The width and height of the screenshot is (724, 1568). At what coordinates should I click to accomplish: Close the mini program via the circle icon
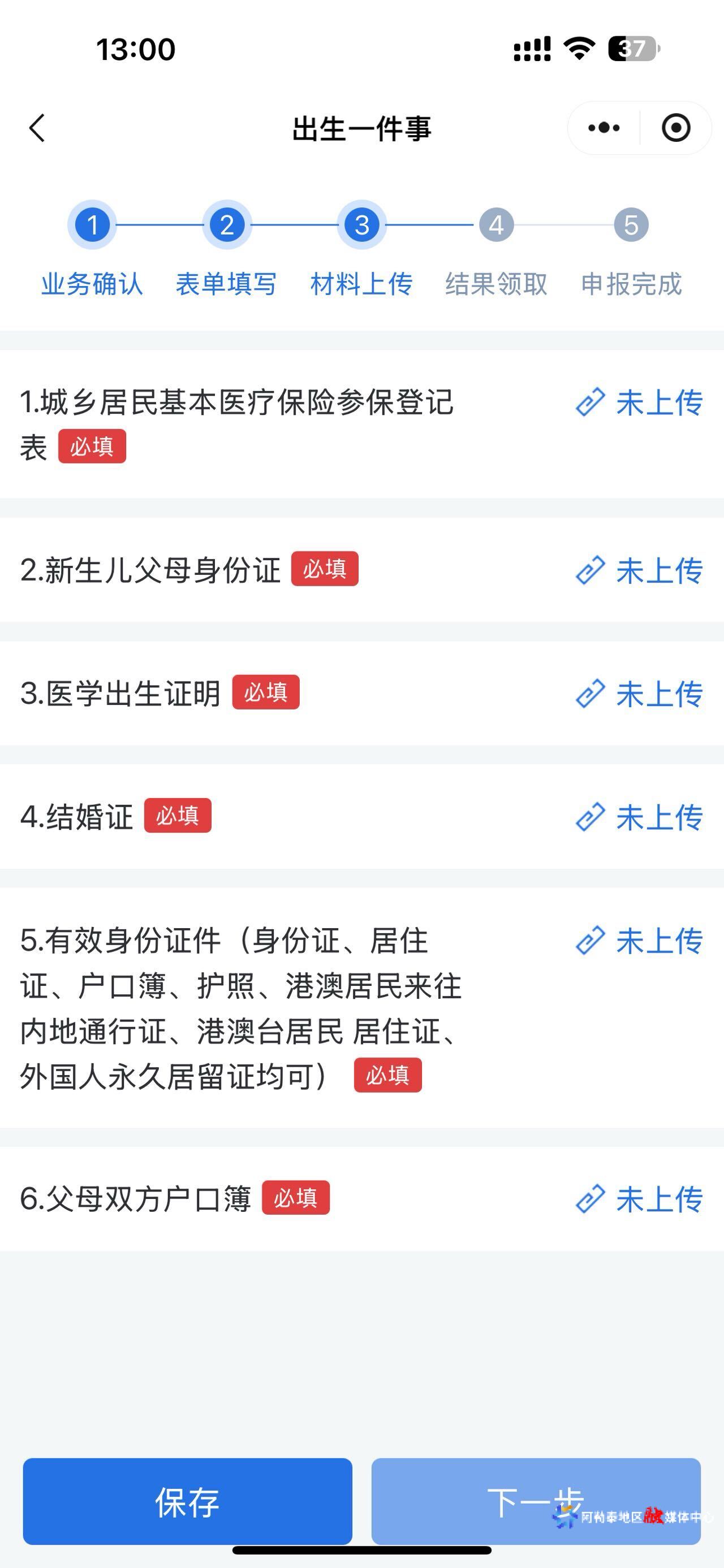coord(676,128)
